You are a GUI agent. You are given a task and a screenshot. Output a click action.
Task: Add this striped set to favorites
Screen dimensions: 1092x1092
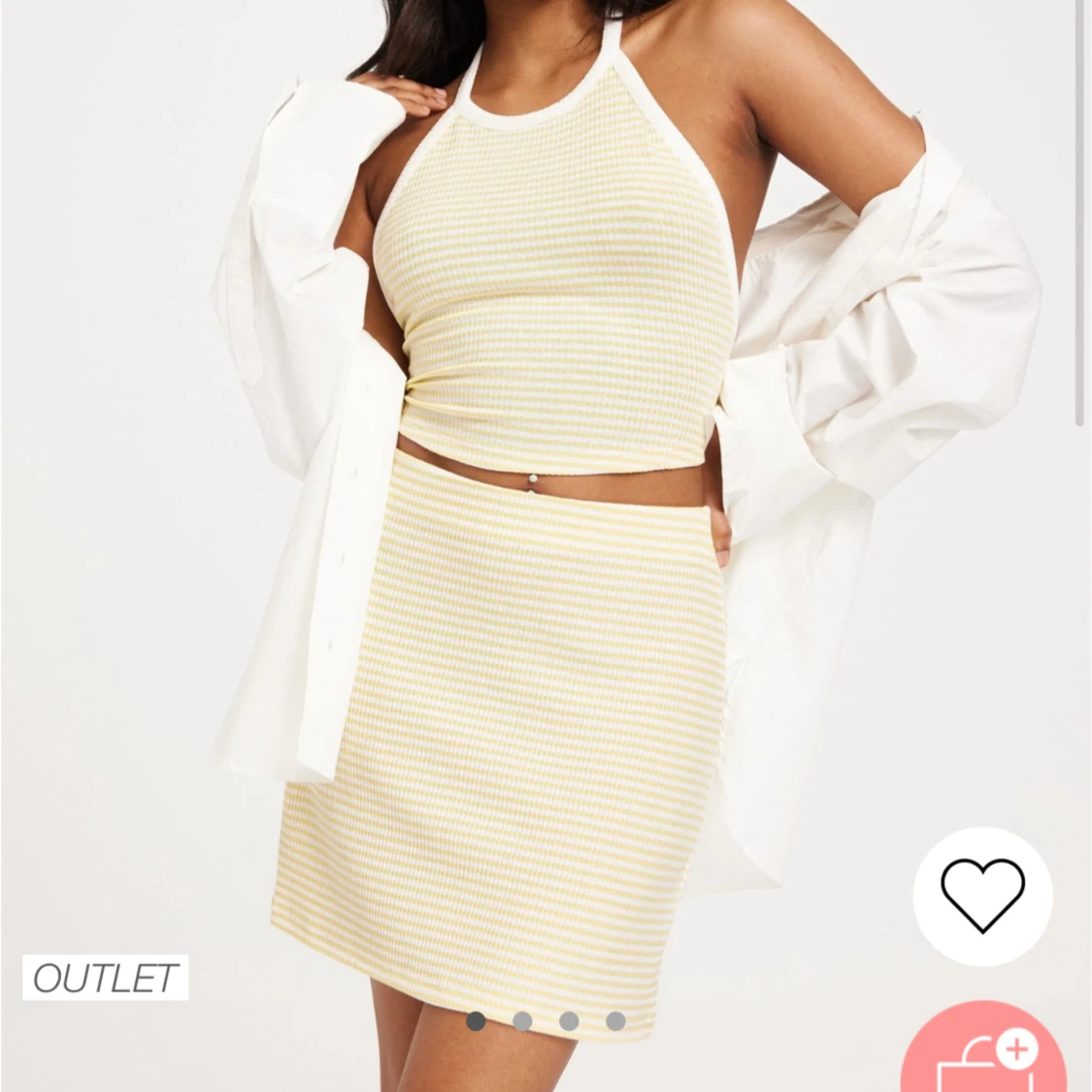982,896
